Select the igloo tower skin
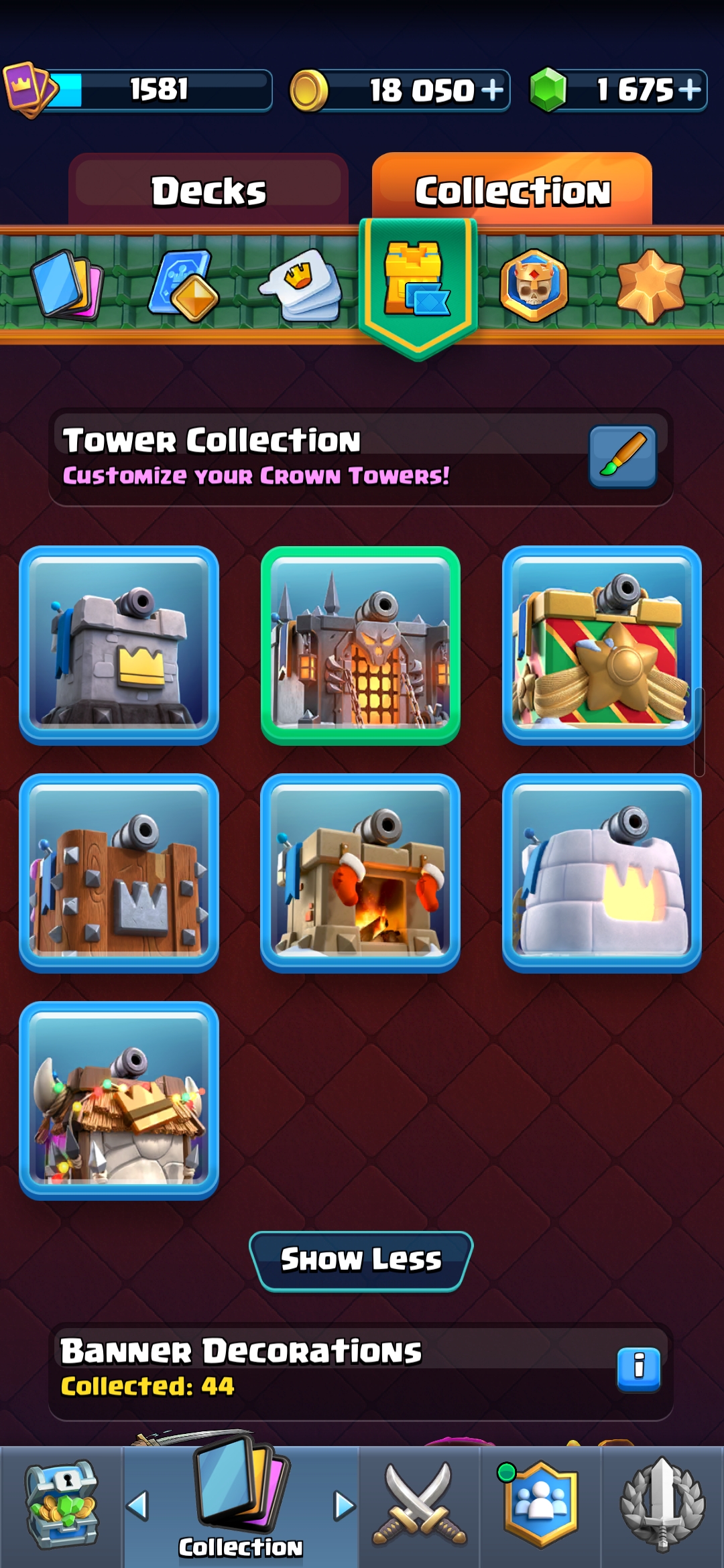Viewport: 724px width, 1568px height. 602,873
